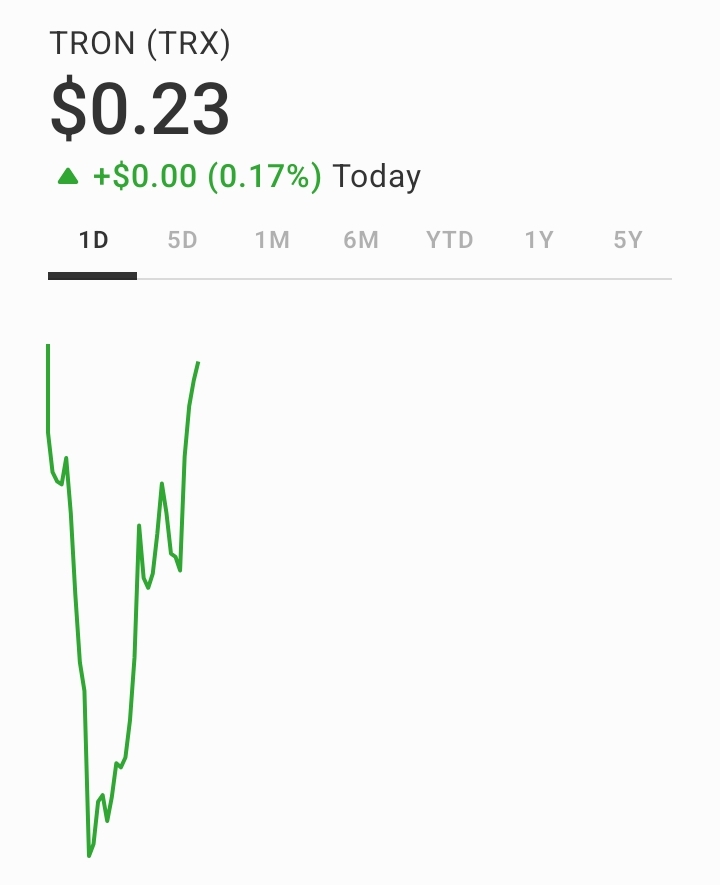Viewport: 720px width, 885px height.
Task: Switch to the 5Y range
Action: (x=627, y=241)
